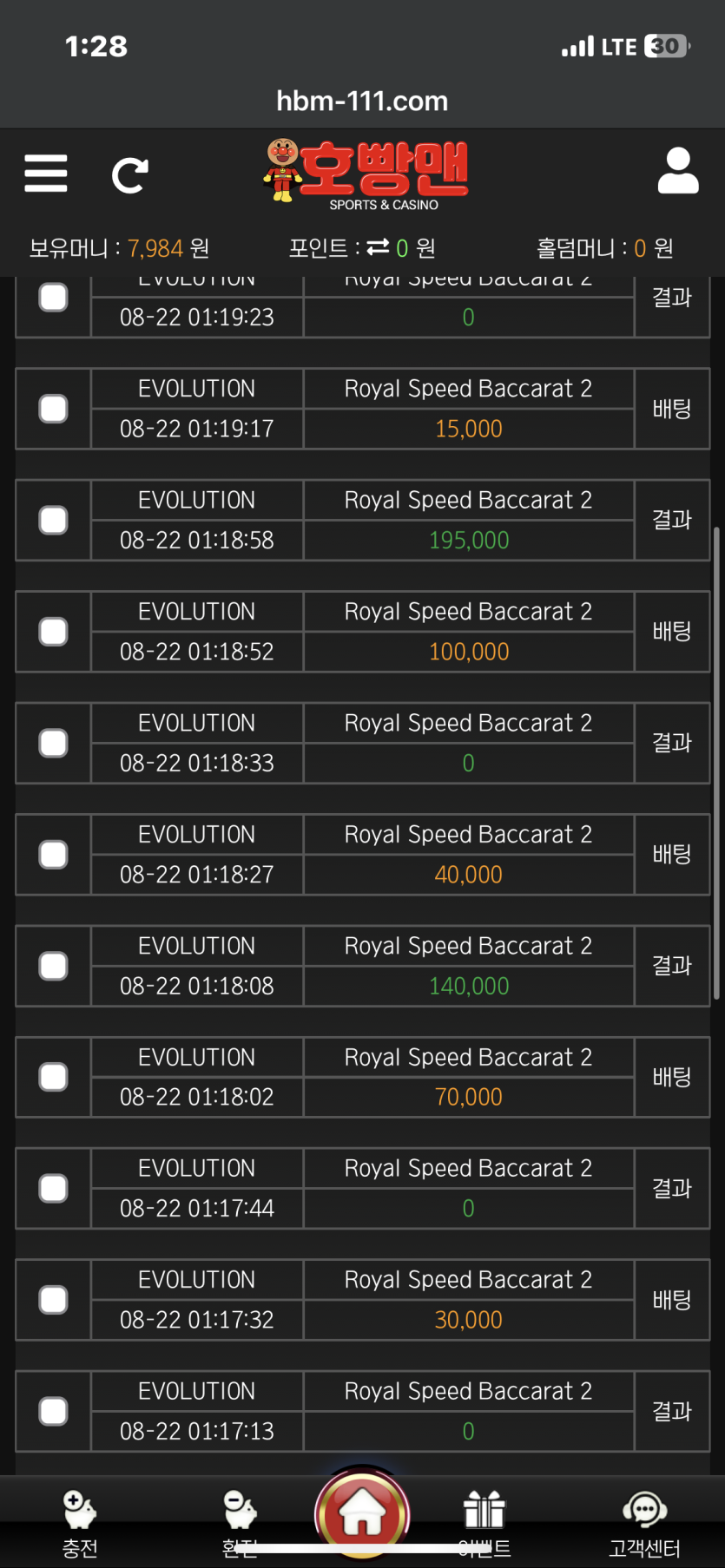The image size is (725, 1568).
Task: Open 고객센터 customer support
Action: coord(644,1523)
